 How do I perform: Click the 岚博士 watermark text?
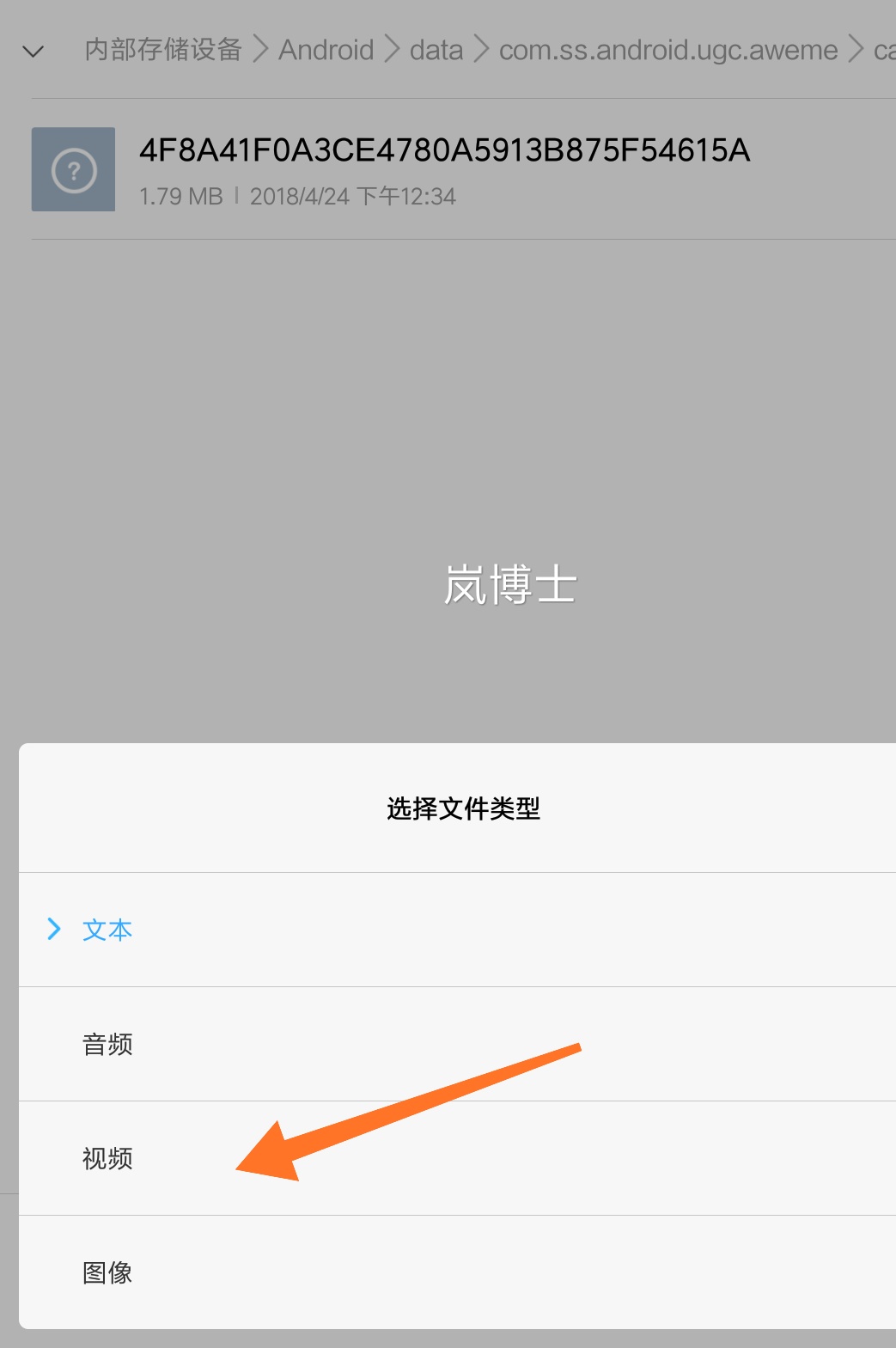(x=510, y=584)
